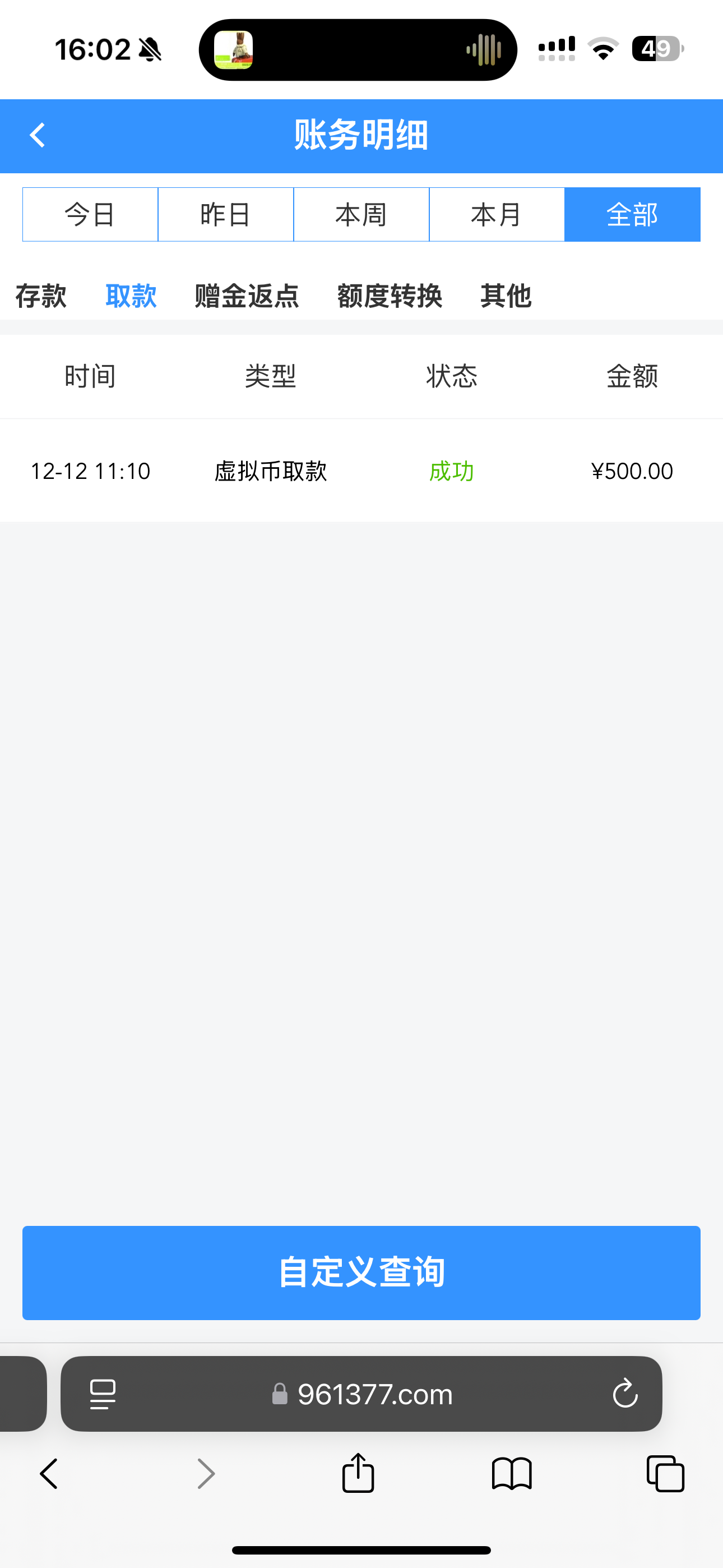
Task: Share this page from the browser toolbar
Action: click(358, 1474)
